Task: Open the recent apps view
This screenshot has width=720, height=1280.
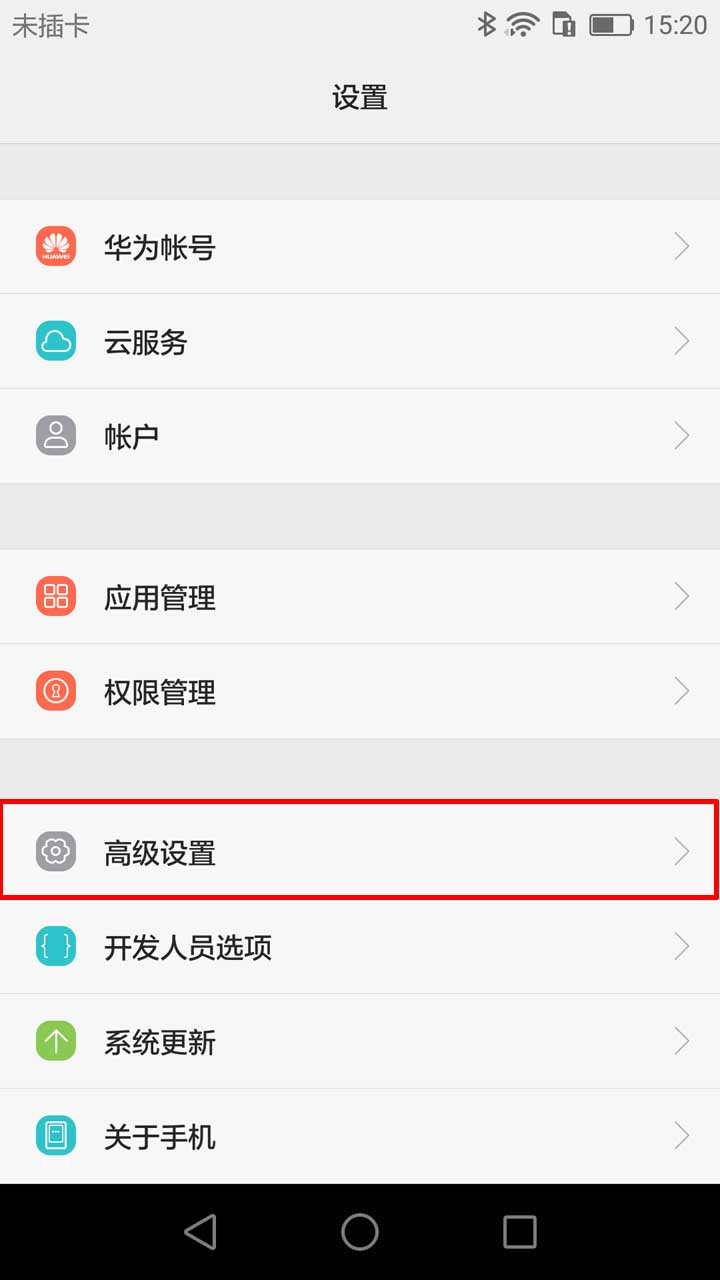Action: (x=520, y=1232)
